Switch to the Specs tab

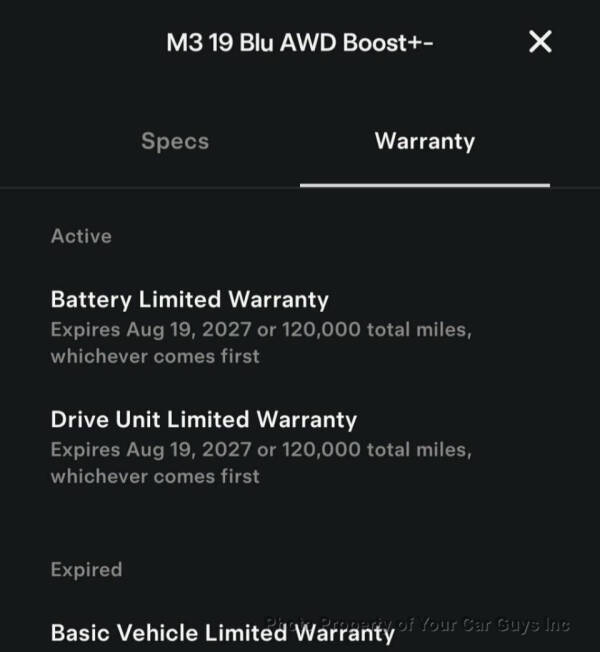coord(175,141)
